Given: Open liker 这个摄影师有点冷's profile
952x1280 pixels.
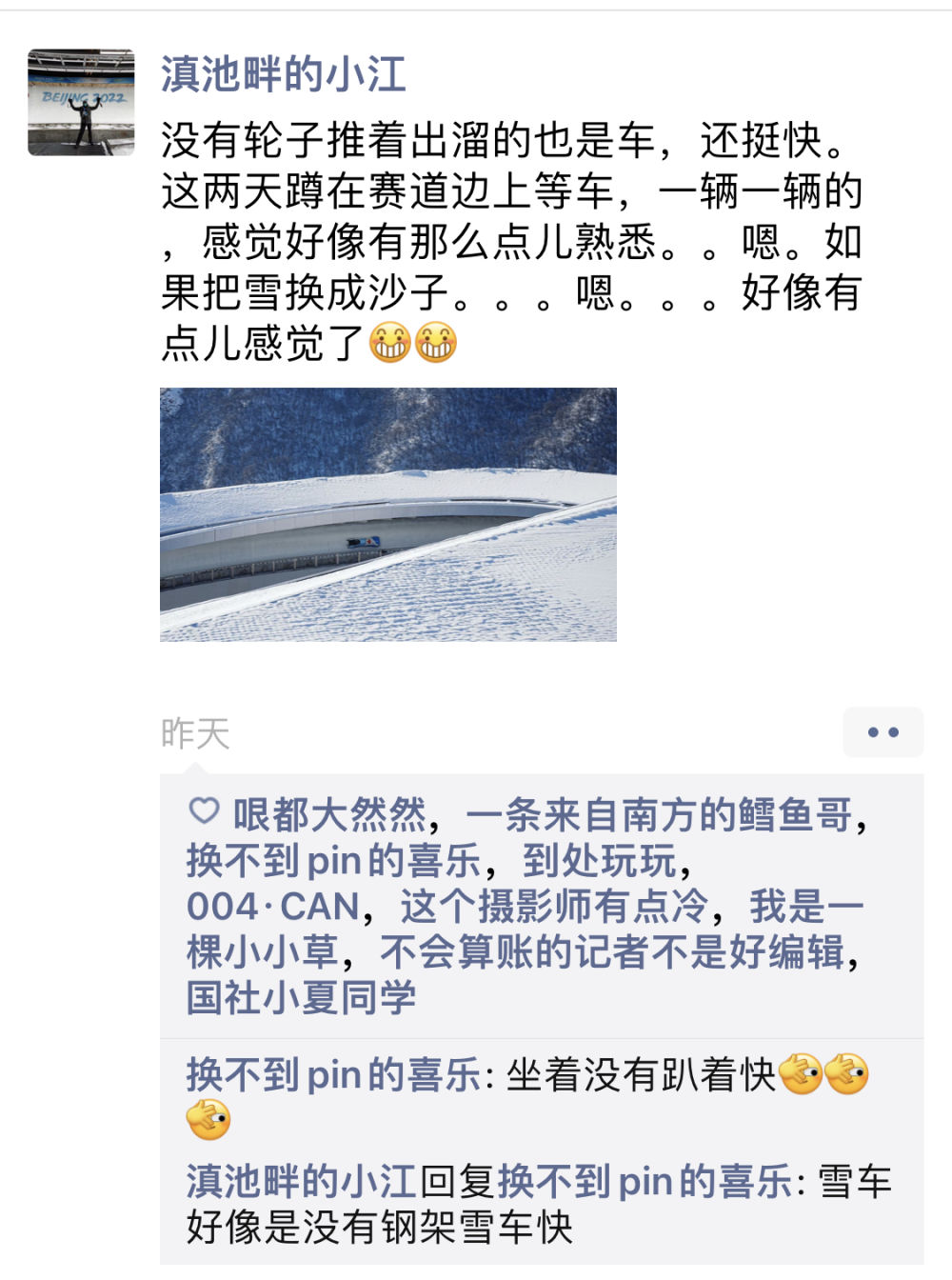Looking at the screenshot, I should point(554,907).
